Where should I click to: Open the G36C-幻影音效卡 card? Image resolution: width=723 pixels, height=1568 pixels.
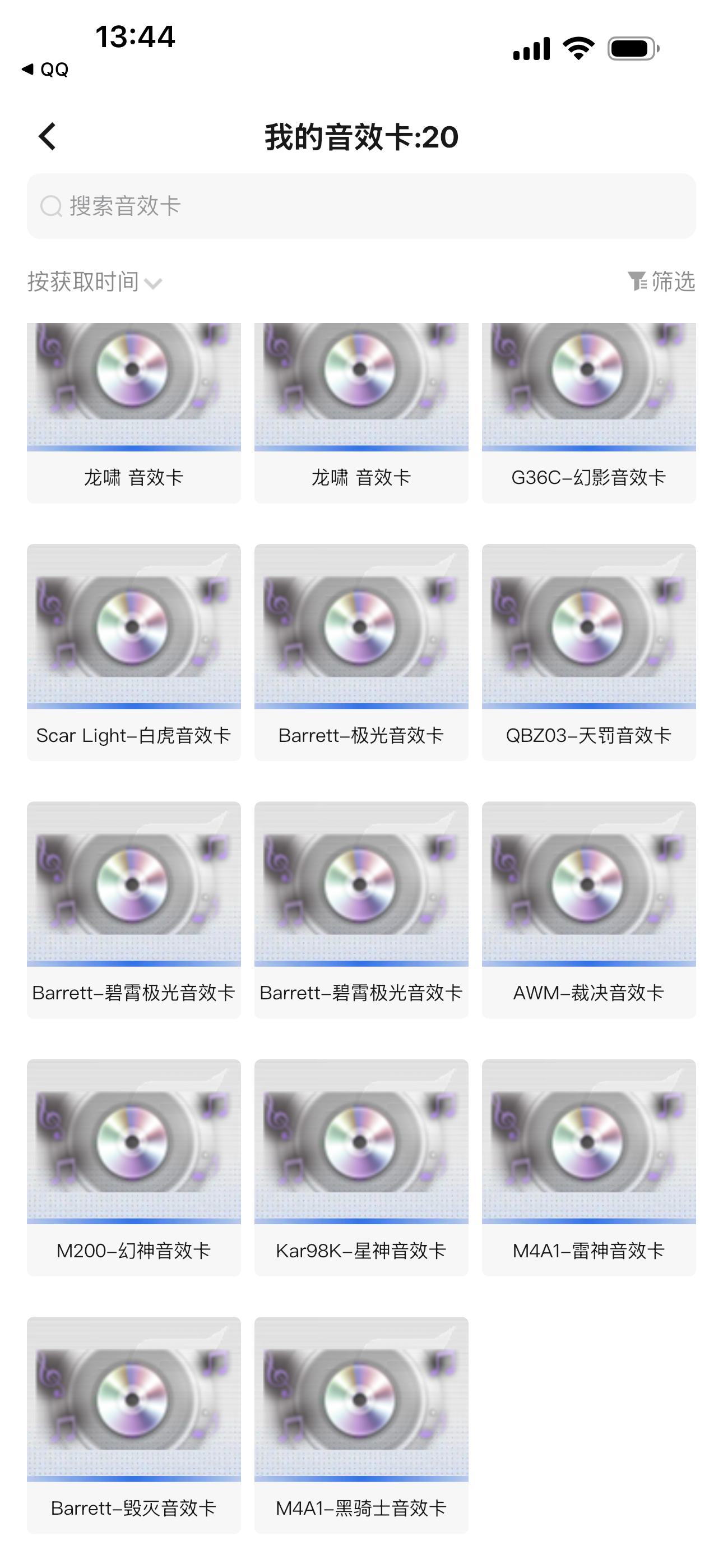[589, 413]
